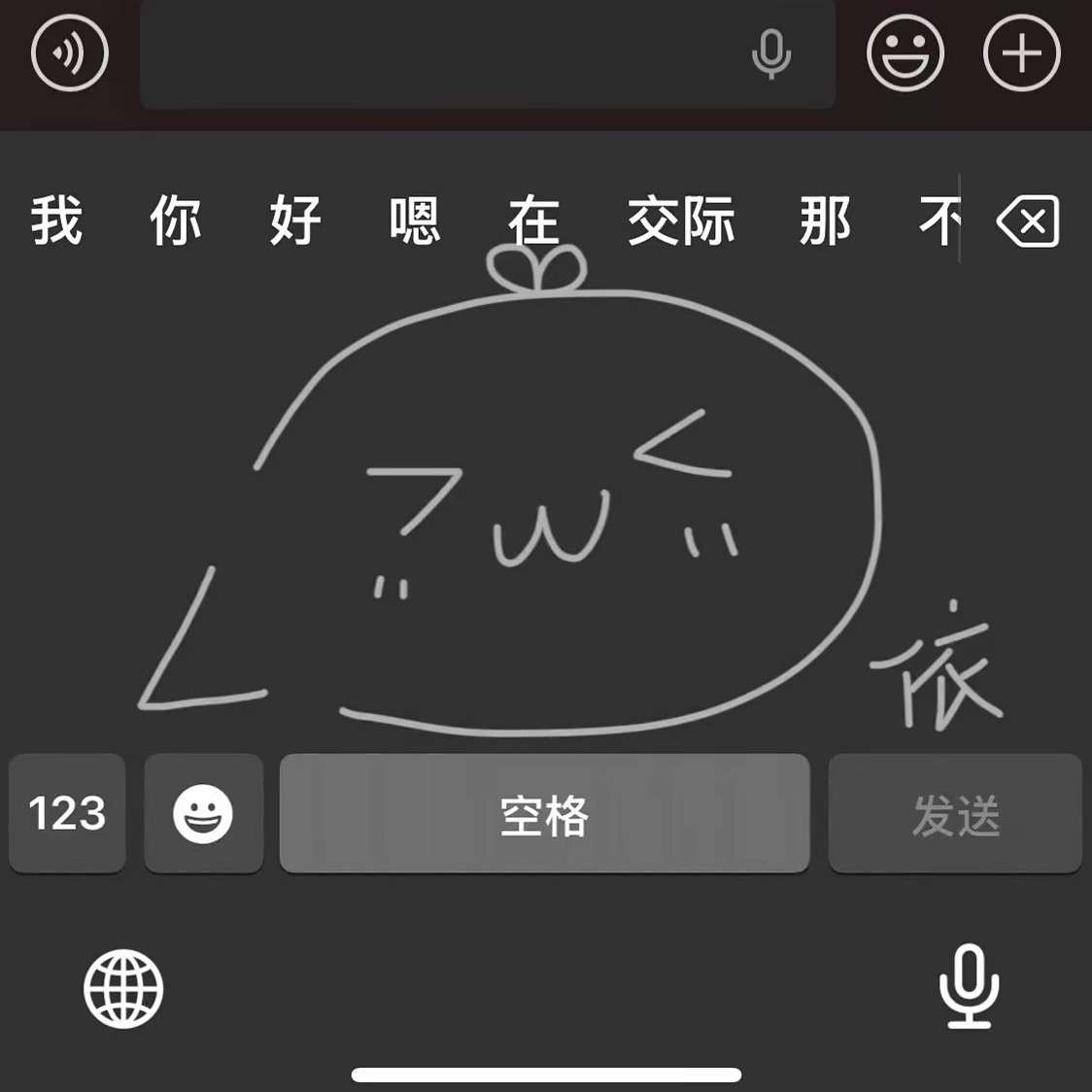Focus the message text field
Screen dimensions: 1092x1092
(437, 54)
